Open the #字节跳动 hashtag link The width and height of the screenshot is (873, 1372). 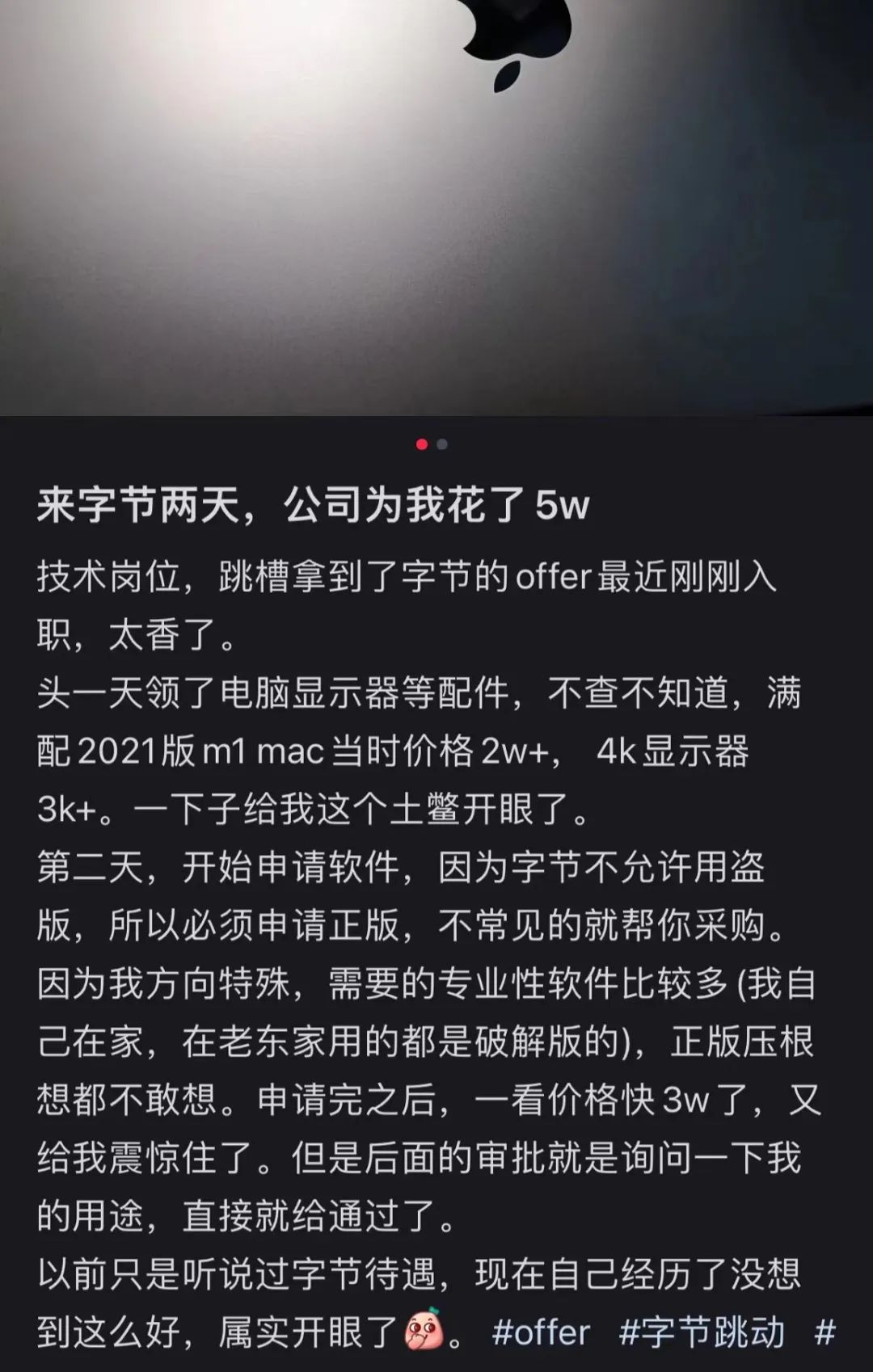tap(702, 1332)
